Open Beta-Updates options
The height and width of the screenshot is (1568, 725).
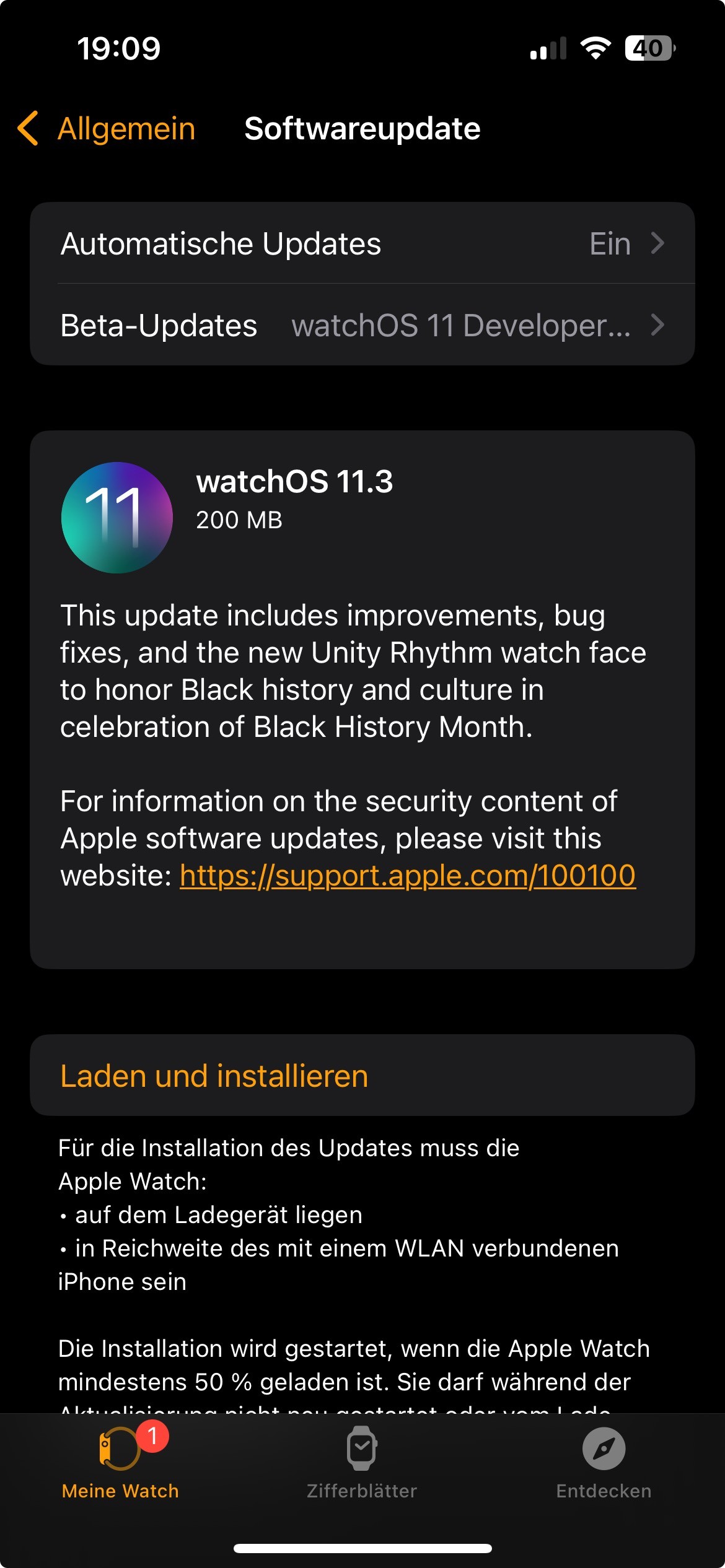click(362, 325)
